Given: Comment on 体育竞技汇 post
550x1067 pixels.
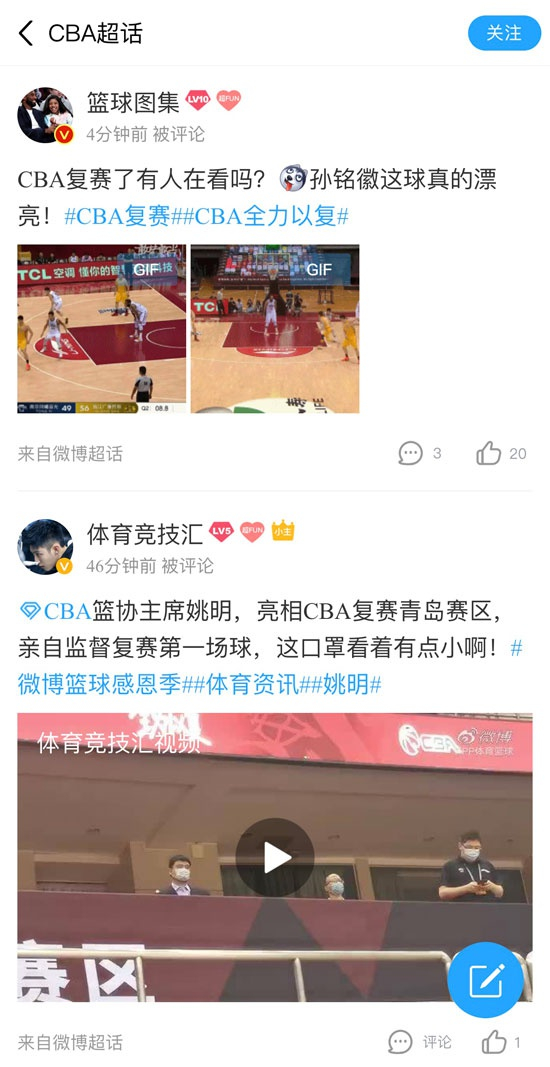Looking at the screenshot, I should coord(420,1042).
